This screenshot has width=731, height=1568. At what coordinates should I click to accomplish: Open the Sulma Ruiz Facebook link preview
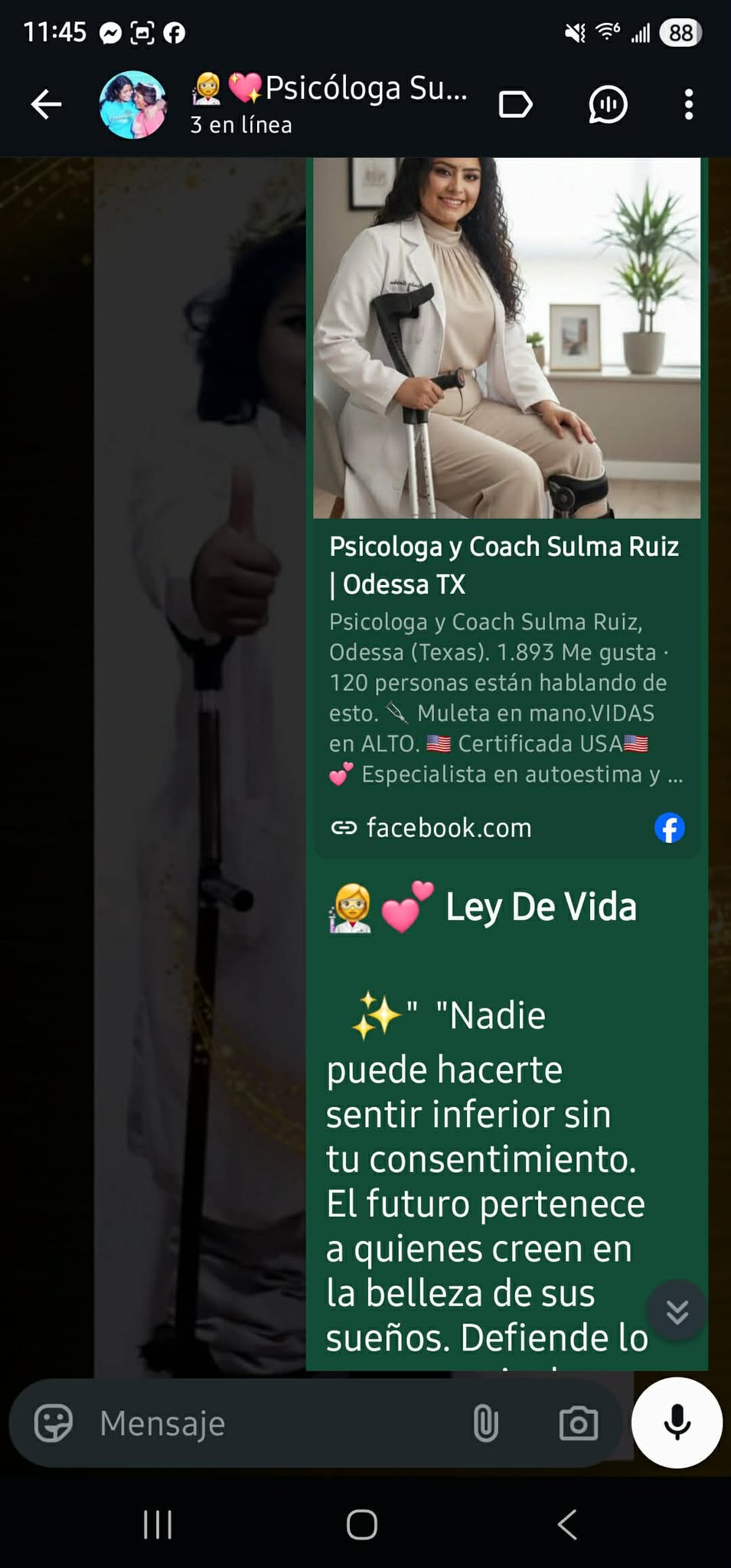[x=506, y=567]
